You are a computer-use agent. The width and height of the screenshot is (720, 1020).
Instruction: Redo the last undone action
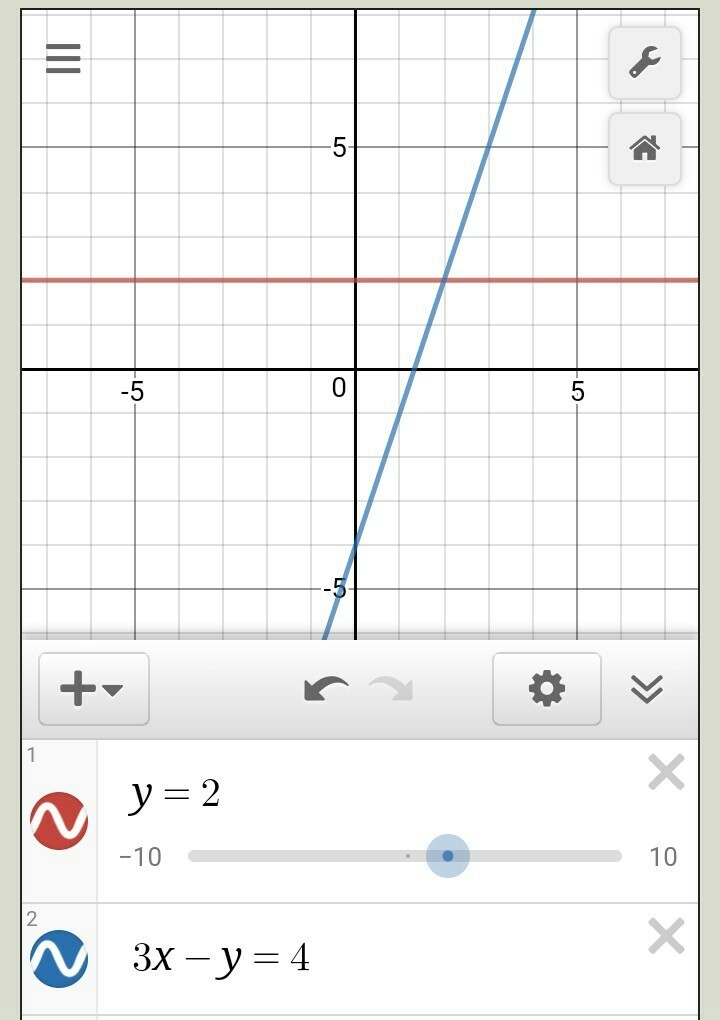coord(391,689)
